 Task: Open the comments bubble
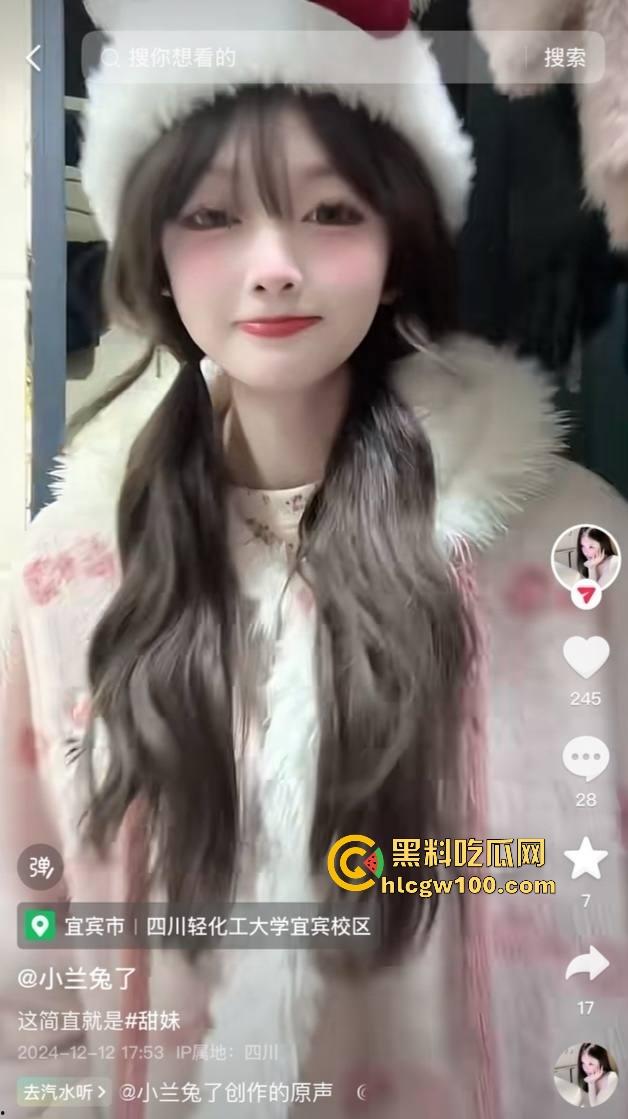[585, 759]
